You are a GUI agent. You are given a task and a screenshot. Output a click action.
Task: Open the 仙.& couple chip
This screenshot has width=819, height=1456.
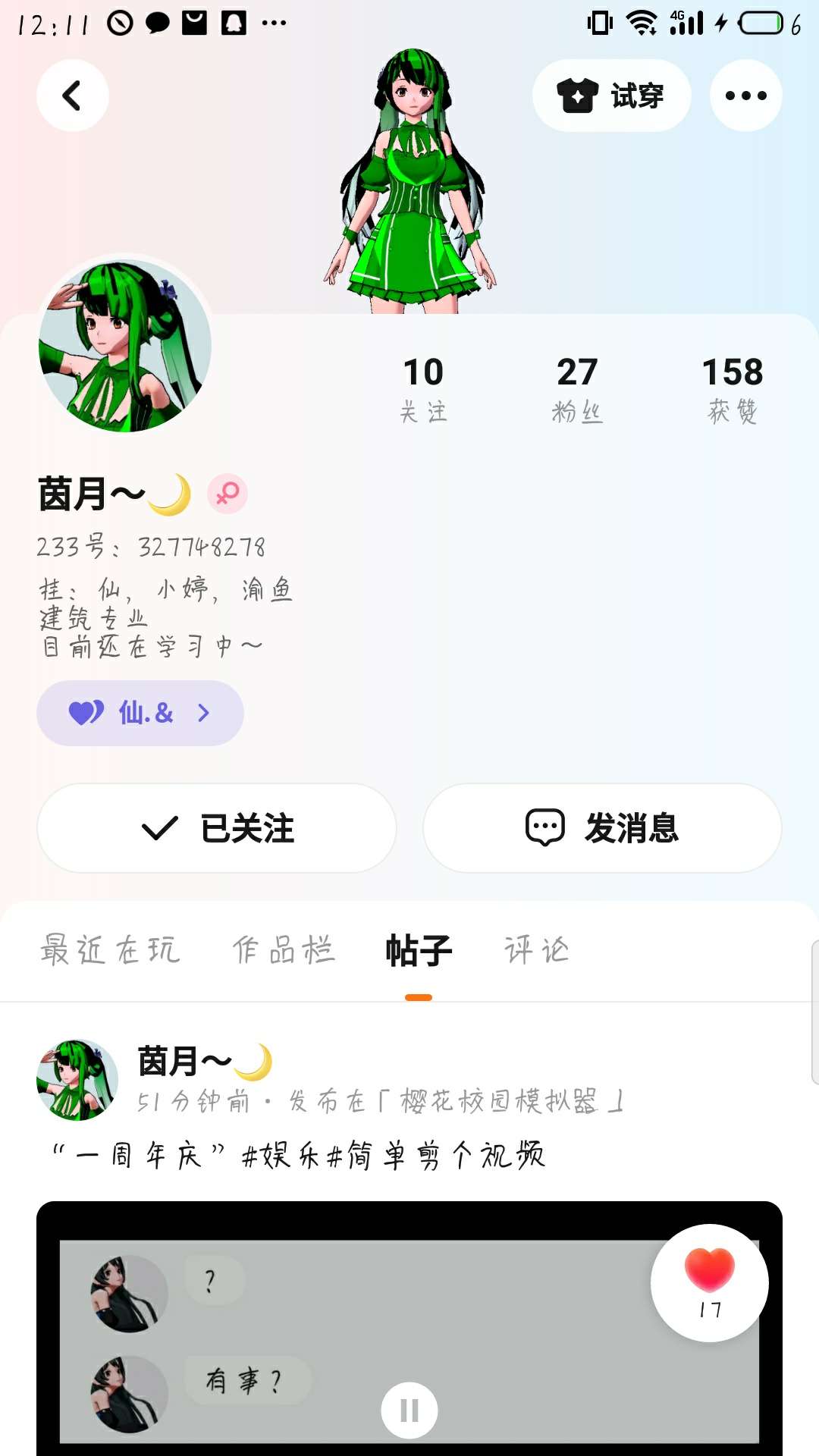[140, 713]
